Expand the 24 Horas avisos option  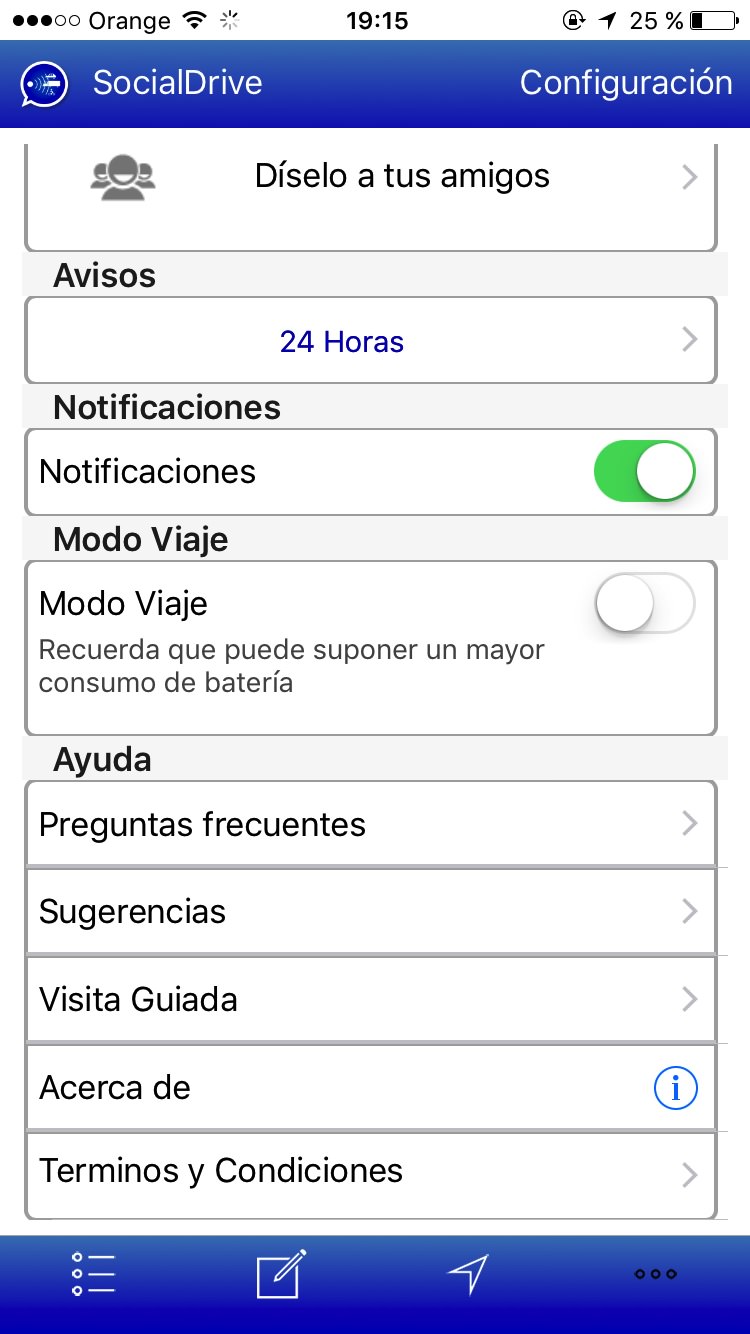(x=370, y=340)
